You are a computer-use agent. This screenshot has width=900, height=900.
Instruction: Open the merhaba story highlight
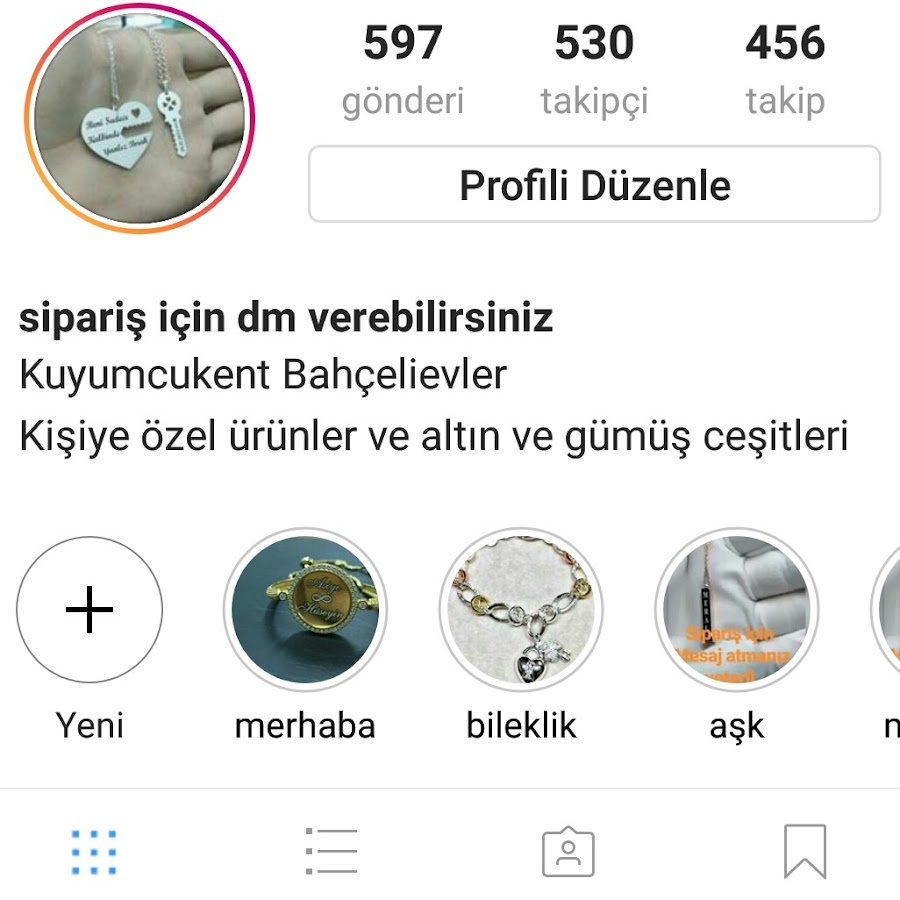point(304,610)
